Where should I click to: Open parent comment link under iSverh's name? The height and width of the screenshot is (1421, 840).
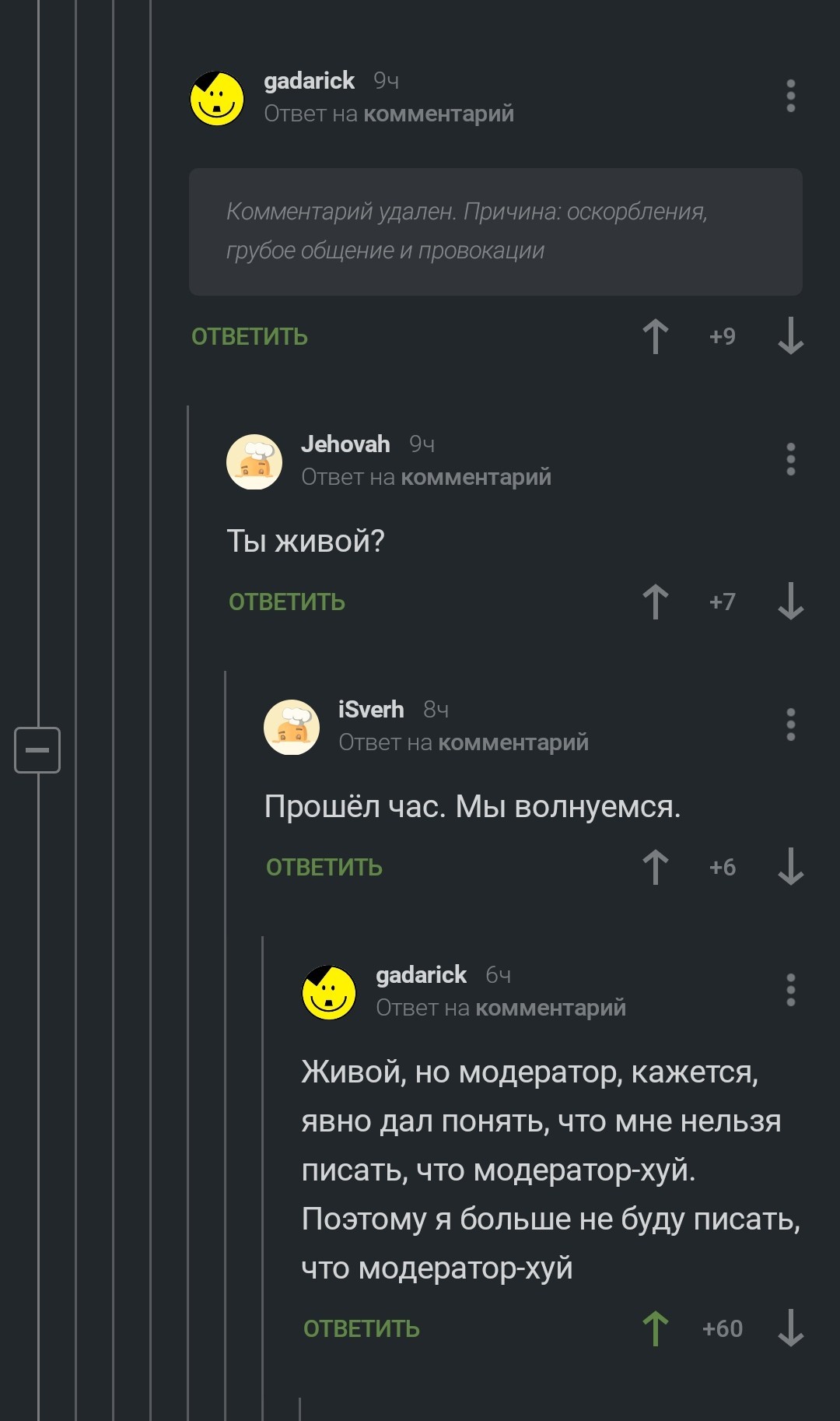[513, 743]
